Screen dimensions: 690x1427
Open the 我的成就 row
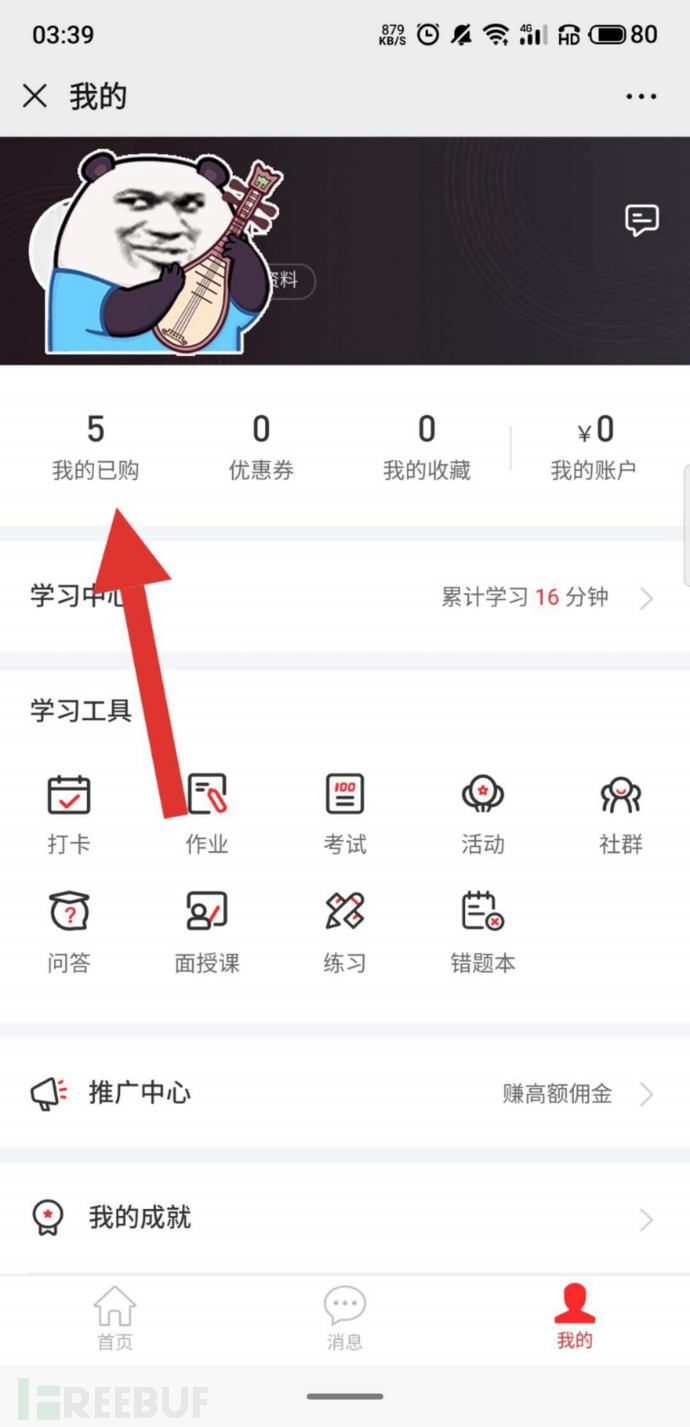point(345,1218)
